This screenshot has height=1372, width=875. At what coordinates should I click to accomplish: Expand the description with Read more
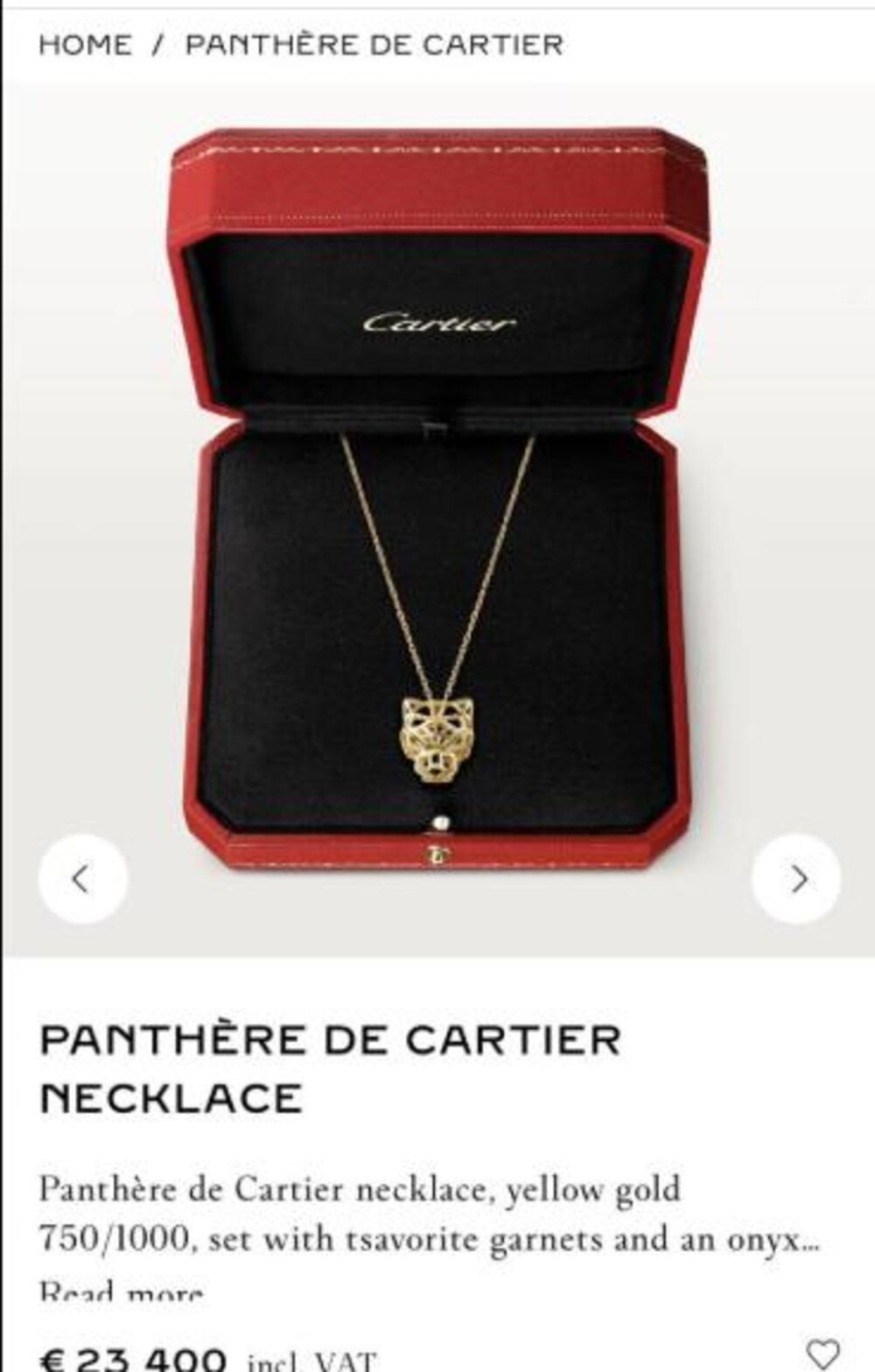click(x=121, y=1291)
